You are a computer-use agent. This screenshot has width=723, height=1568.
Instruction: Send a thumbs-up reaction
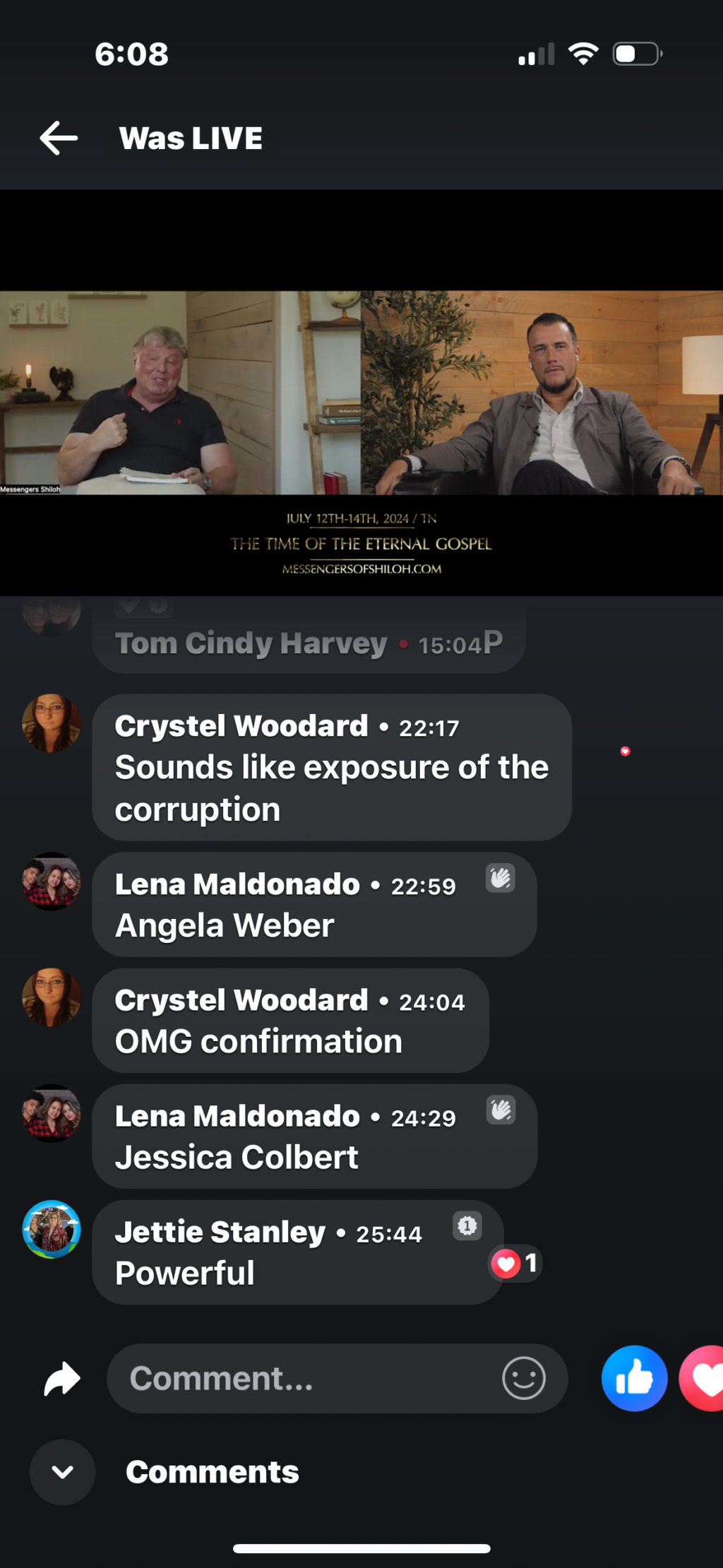[634, 1378]
